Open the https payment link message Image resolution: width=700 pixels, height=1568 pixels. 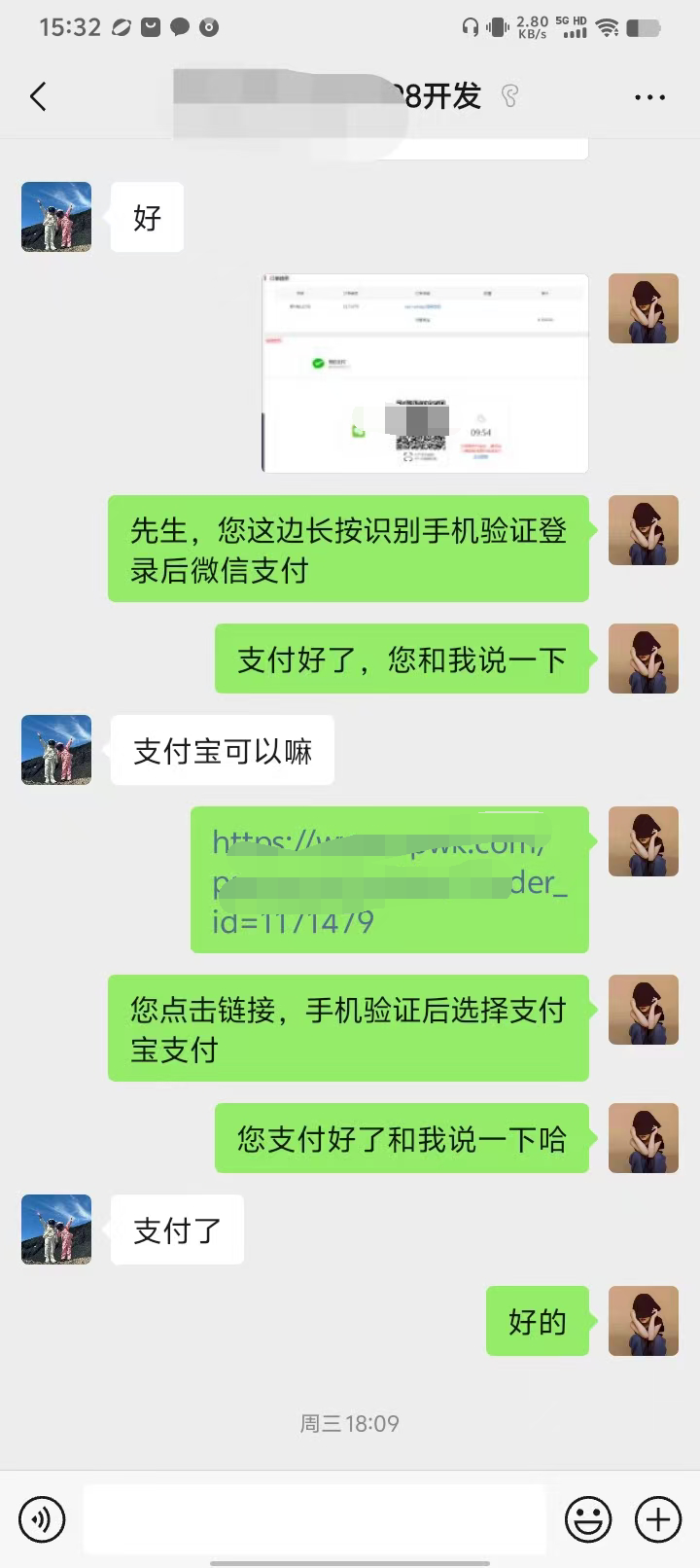389,880
